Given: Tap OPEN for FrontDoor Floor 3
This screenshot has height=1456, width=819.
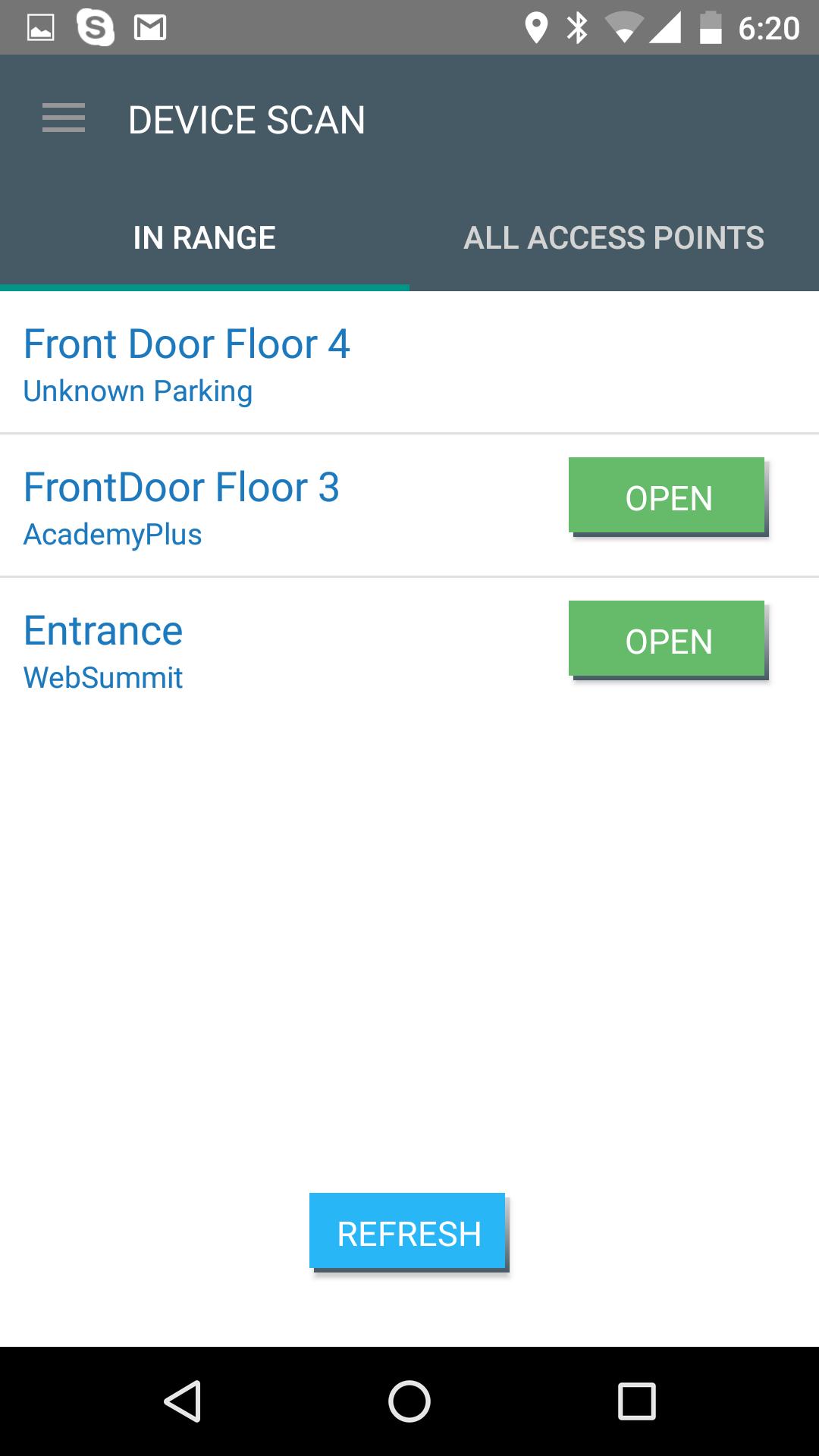Looking at the screenshot, I should pos(667,497).
